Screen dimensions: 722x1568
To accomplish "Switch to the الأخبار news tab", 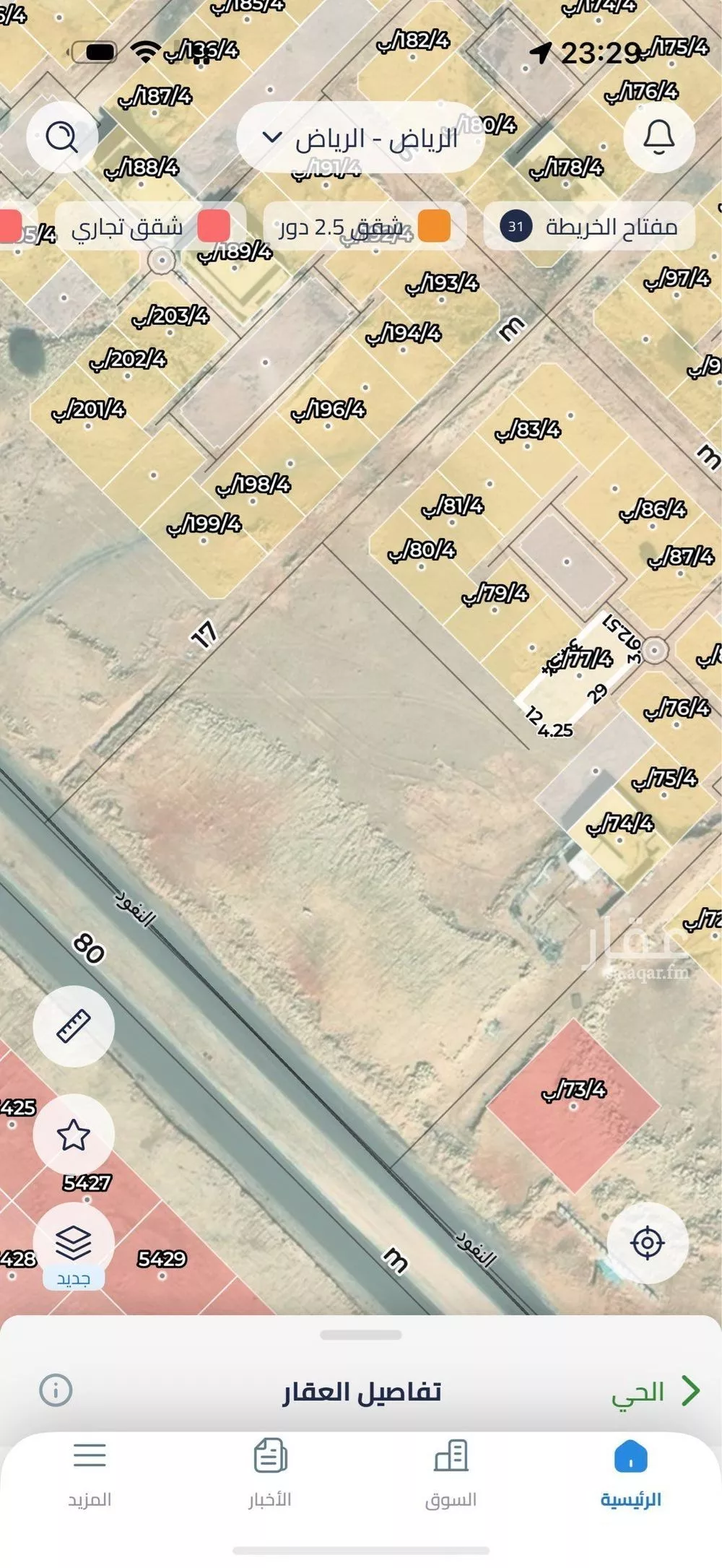I will pyautogui.click(x=270, y=1473).
